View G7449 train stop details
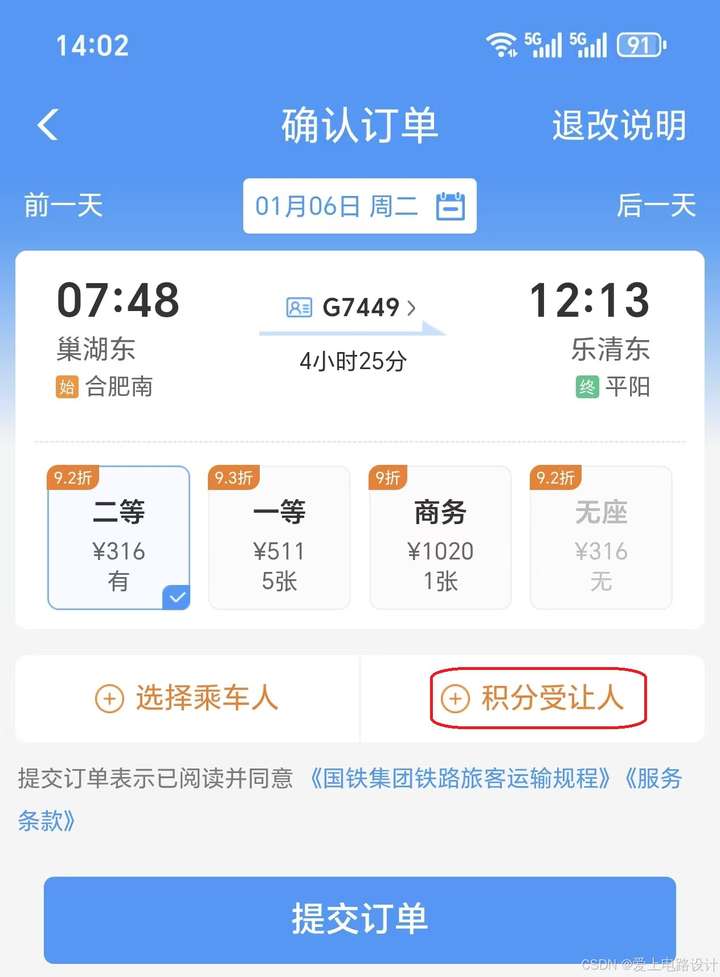This screenshot has height=977, width=720. [x=351, y=307]
